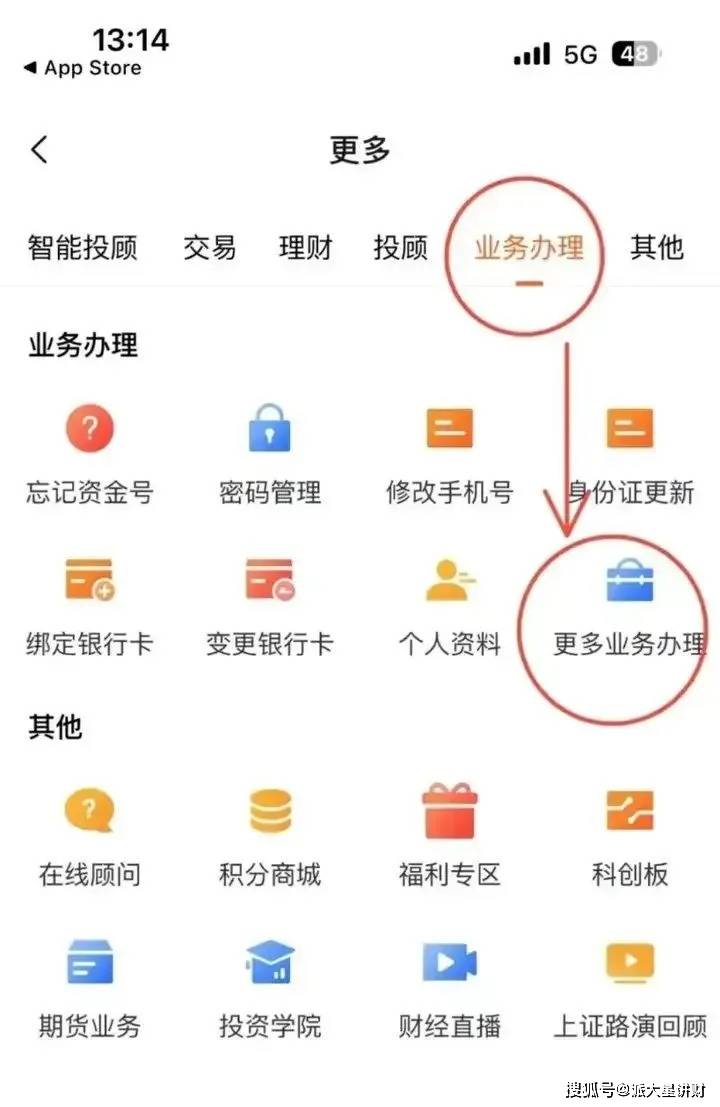The height and width of the screenshot is (1107, 720).
Task: Tap the back arrow to leave 更多 page
Action: (x=38, y=148)
